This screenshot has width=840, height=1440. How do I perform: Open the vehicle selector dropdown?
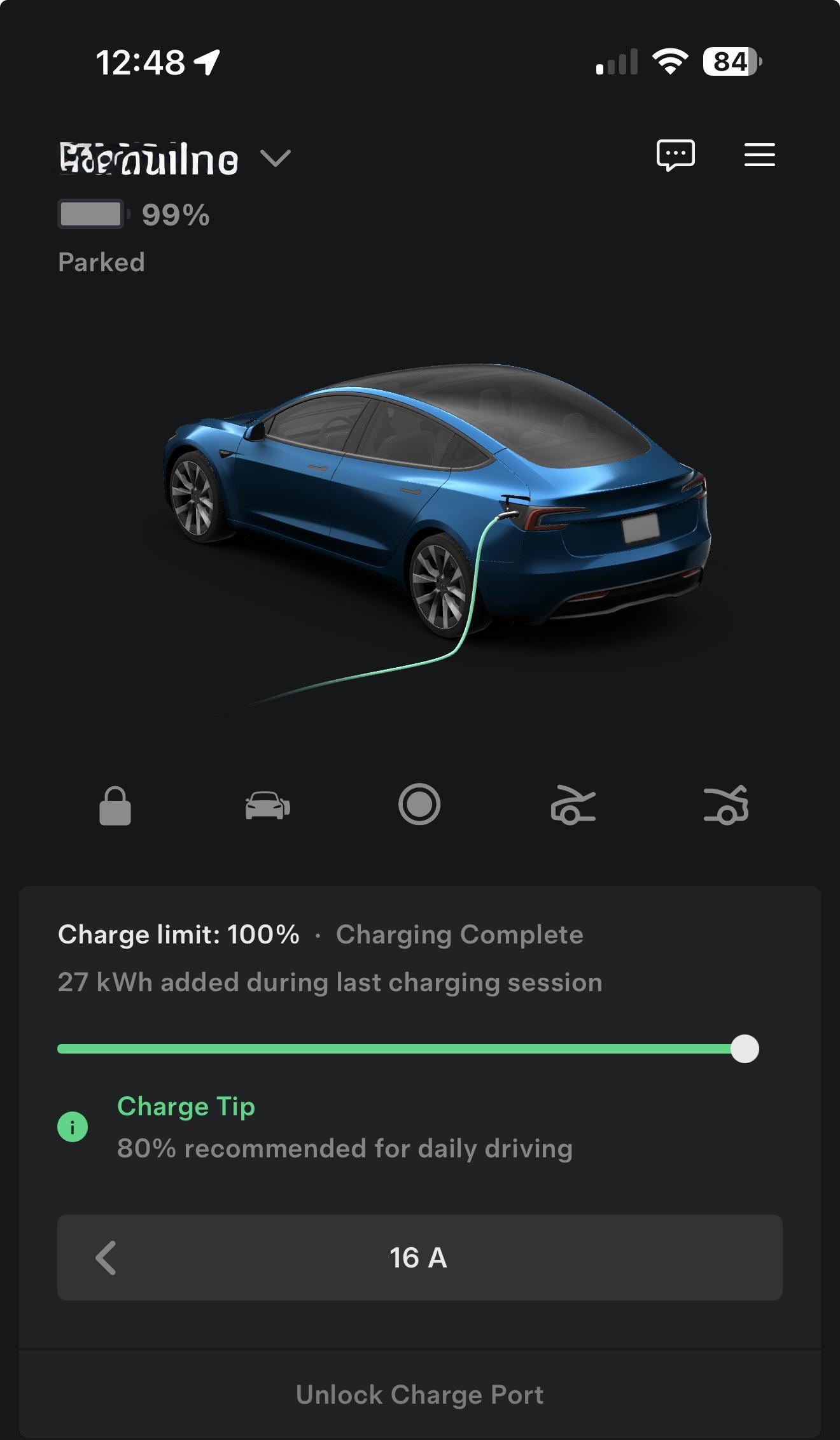click(x=275, y=158)
